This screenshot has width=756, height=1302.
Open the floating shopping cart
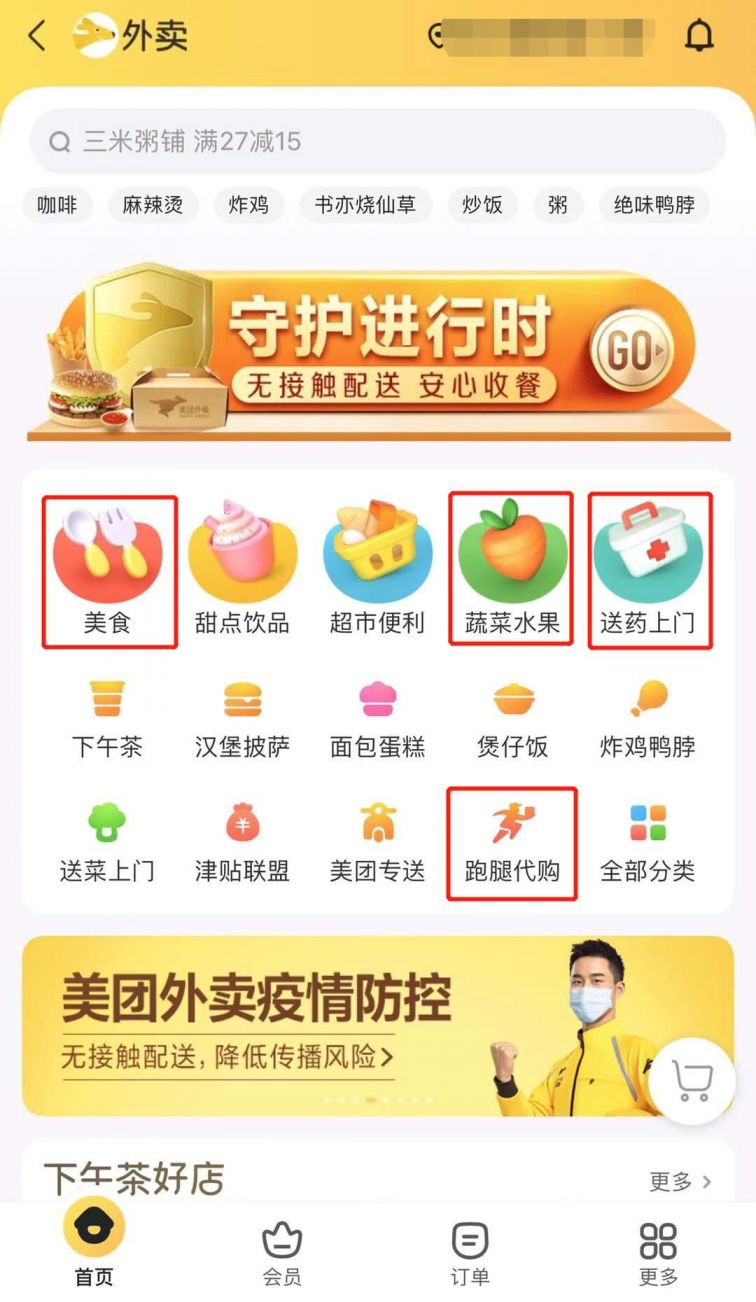point(692,1080)
